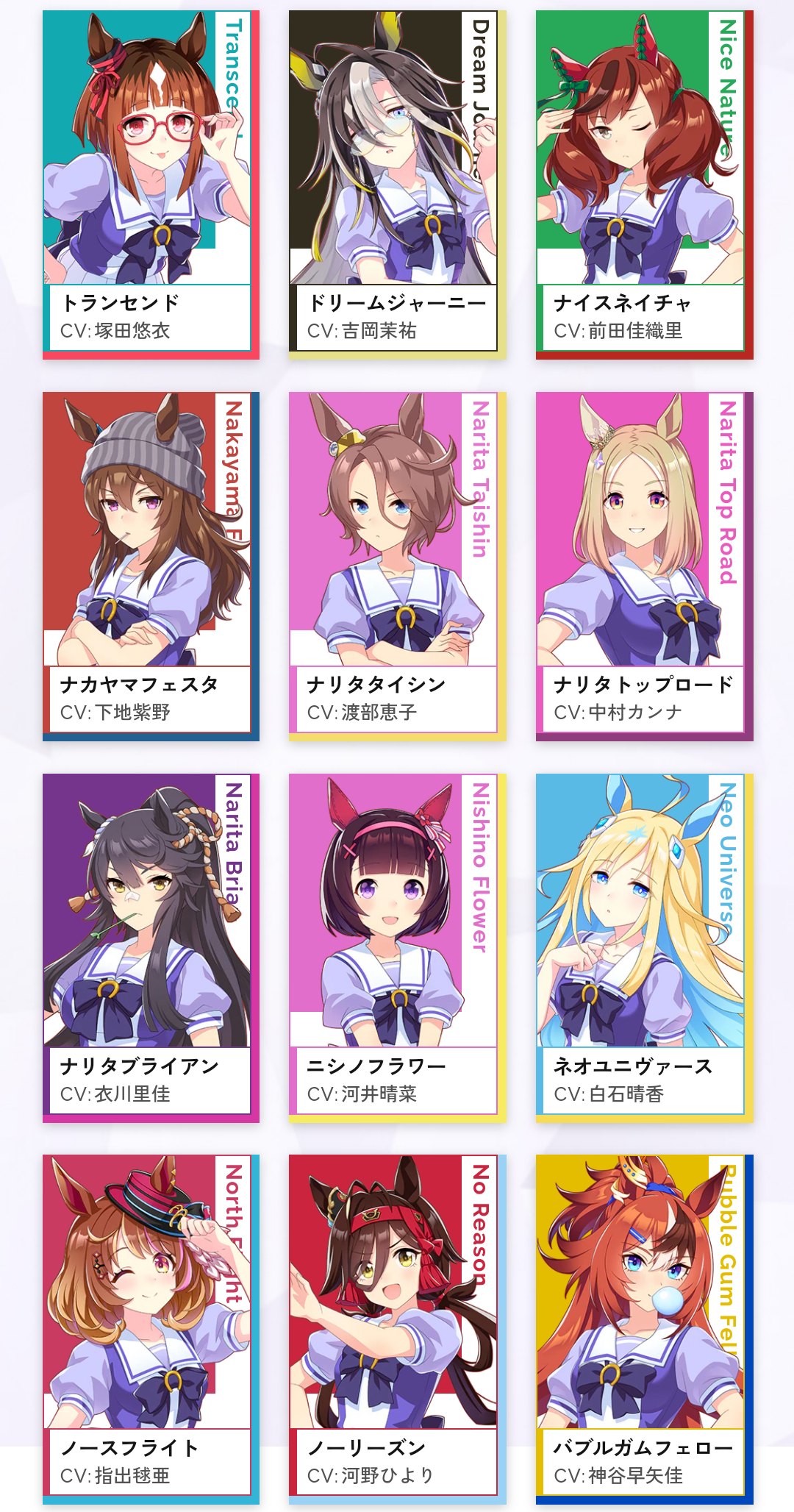
Task: Open the Dream Journey (ドリームジャーニー) character card
Action: (397, 184)
